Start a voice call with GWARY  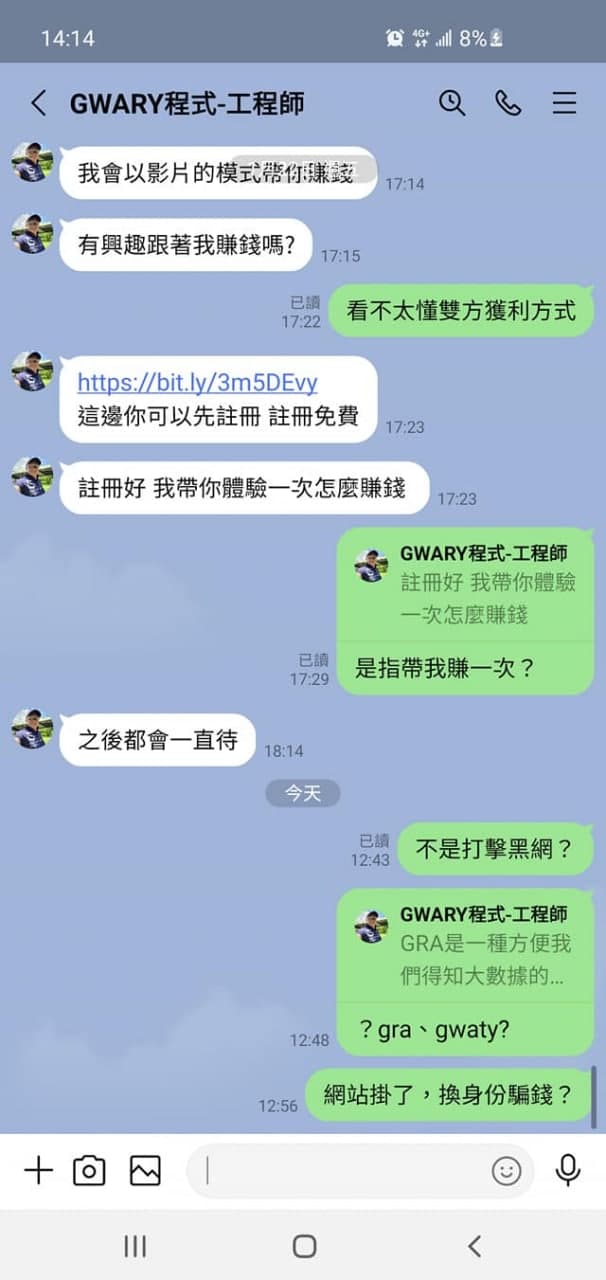[508, 103]
